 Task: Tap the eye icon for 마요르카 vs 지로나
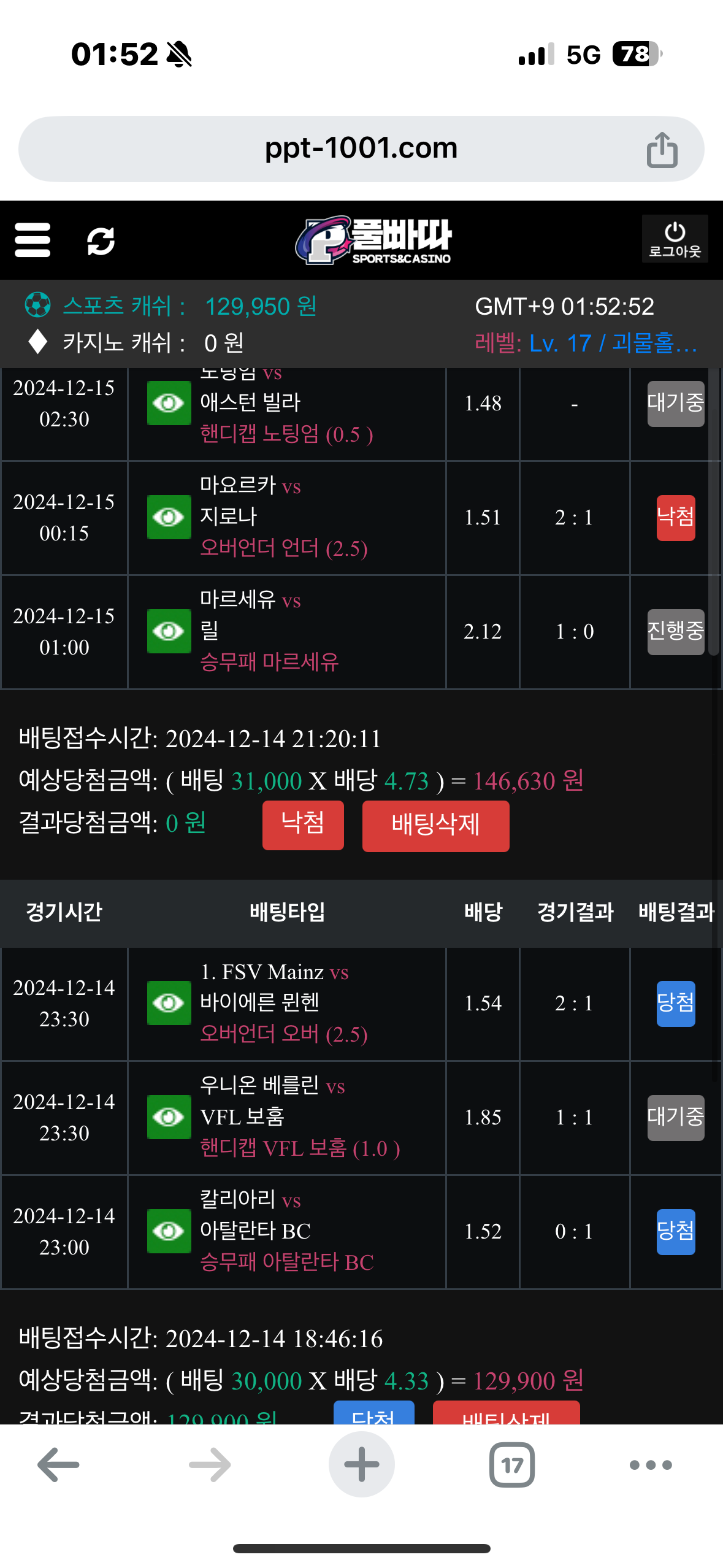click(x=169, y=517)
